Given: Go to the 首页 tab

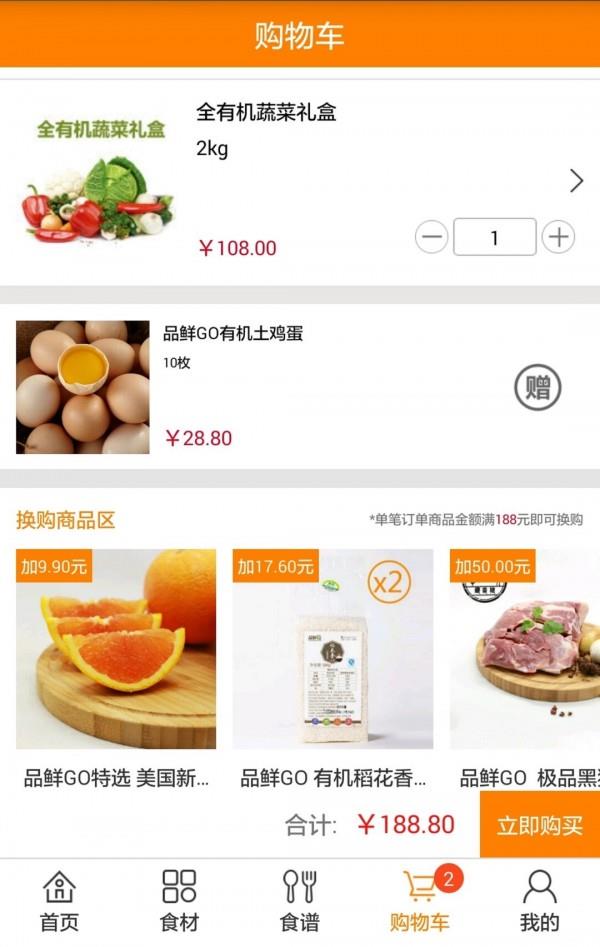Looking at the screenshot, I should [x=60, y=901].
